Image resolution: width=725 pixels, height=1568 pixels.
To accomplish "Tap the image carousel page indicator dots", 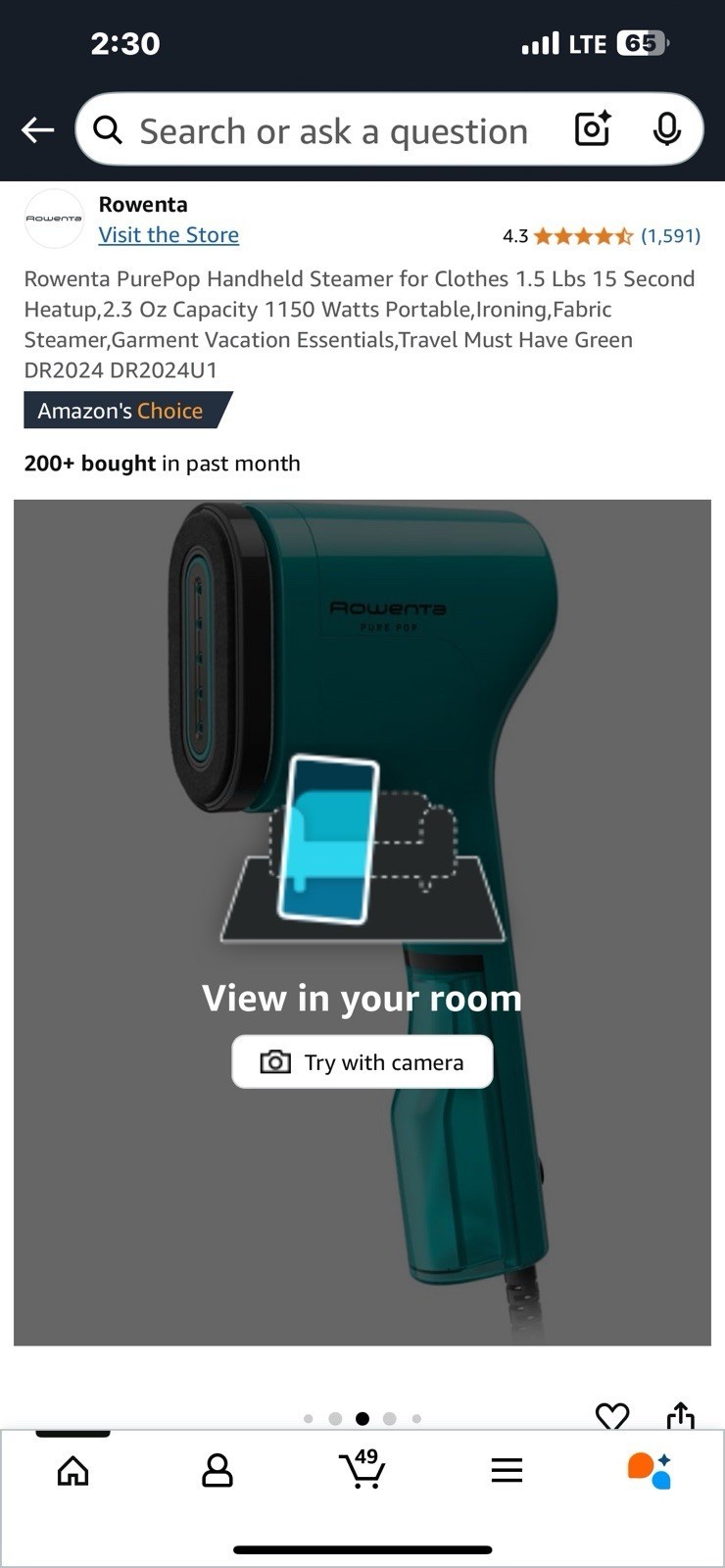I will tap(362, 1418).
